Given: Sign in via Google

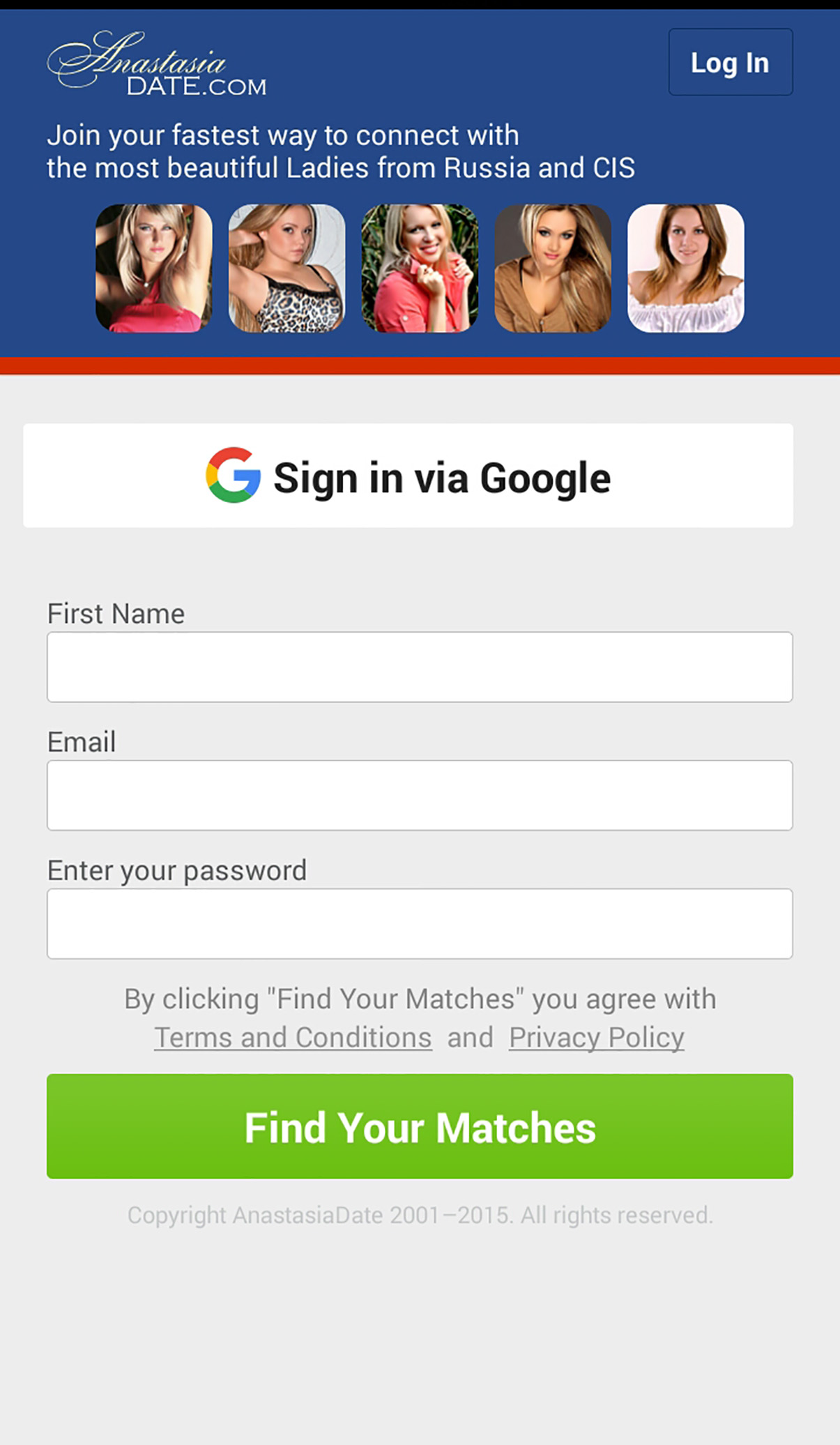Looking at the screenshot, I should click(408, 476).
